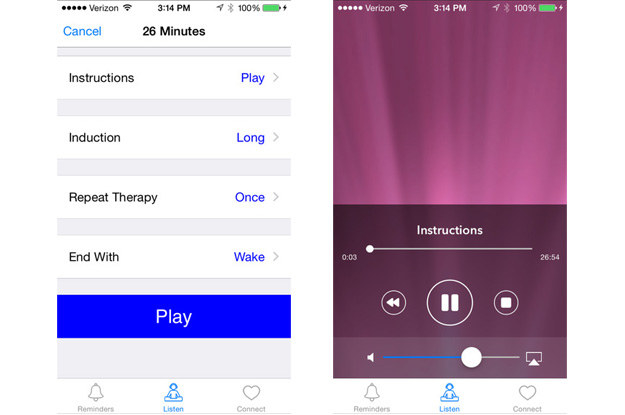Rewind the Instructions track

[394, 303]
